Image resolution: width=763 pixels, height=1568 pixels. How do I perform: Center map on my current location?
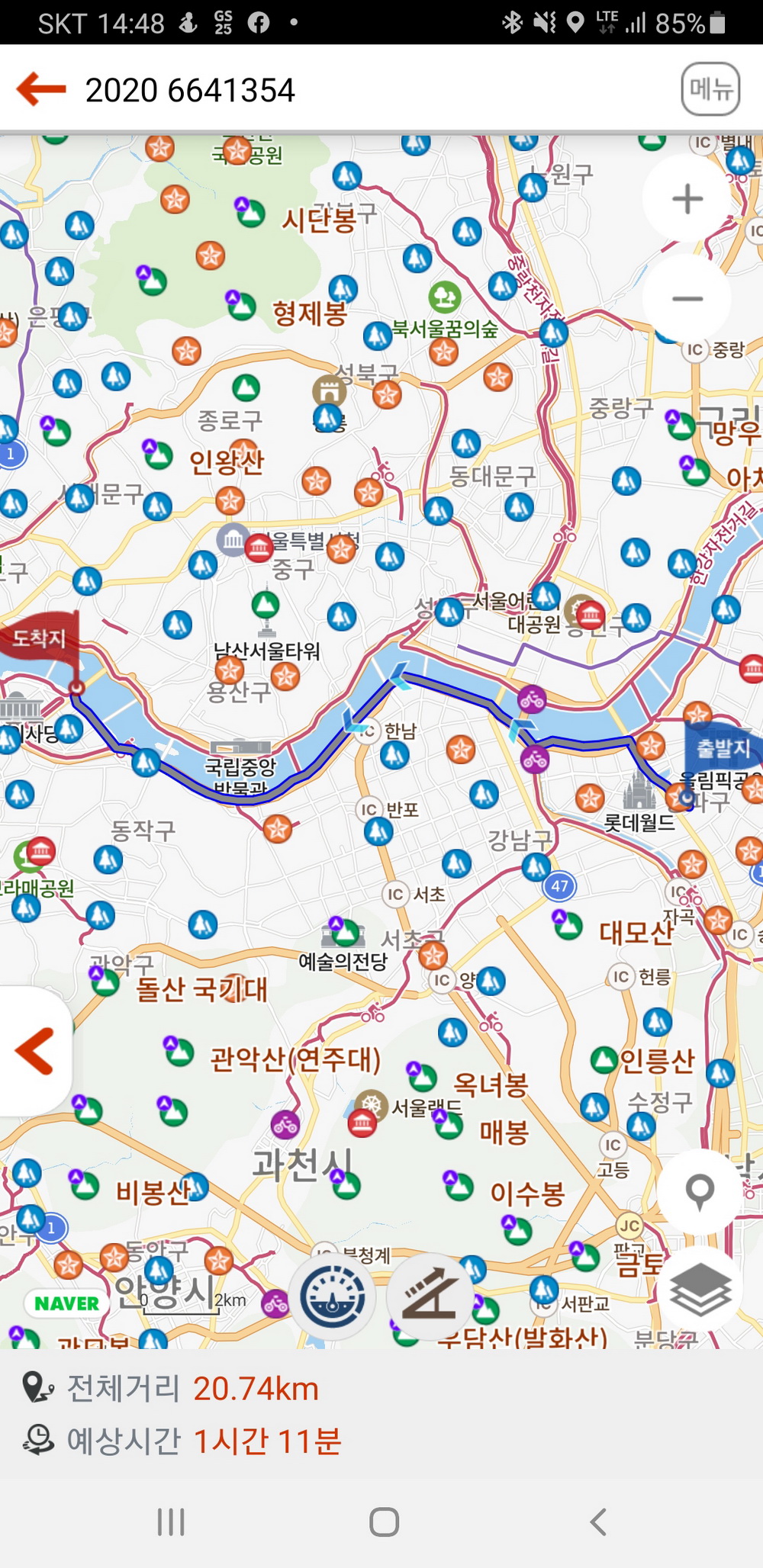(700, 1190)
